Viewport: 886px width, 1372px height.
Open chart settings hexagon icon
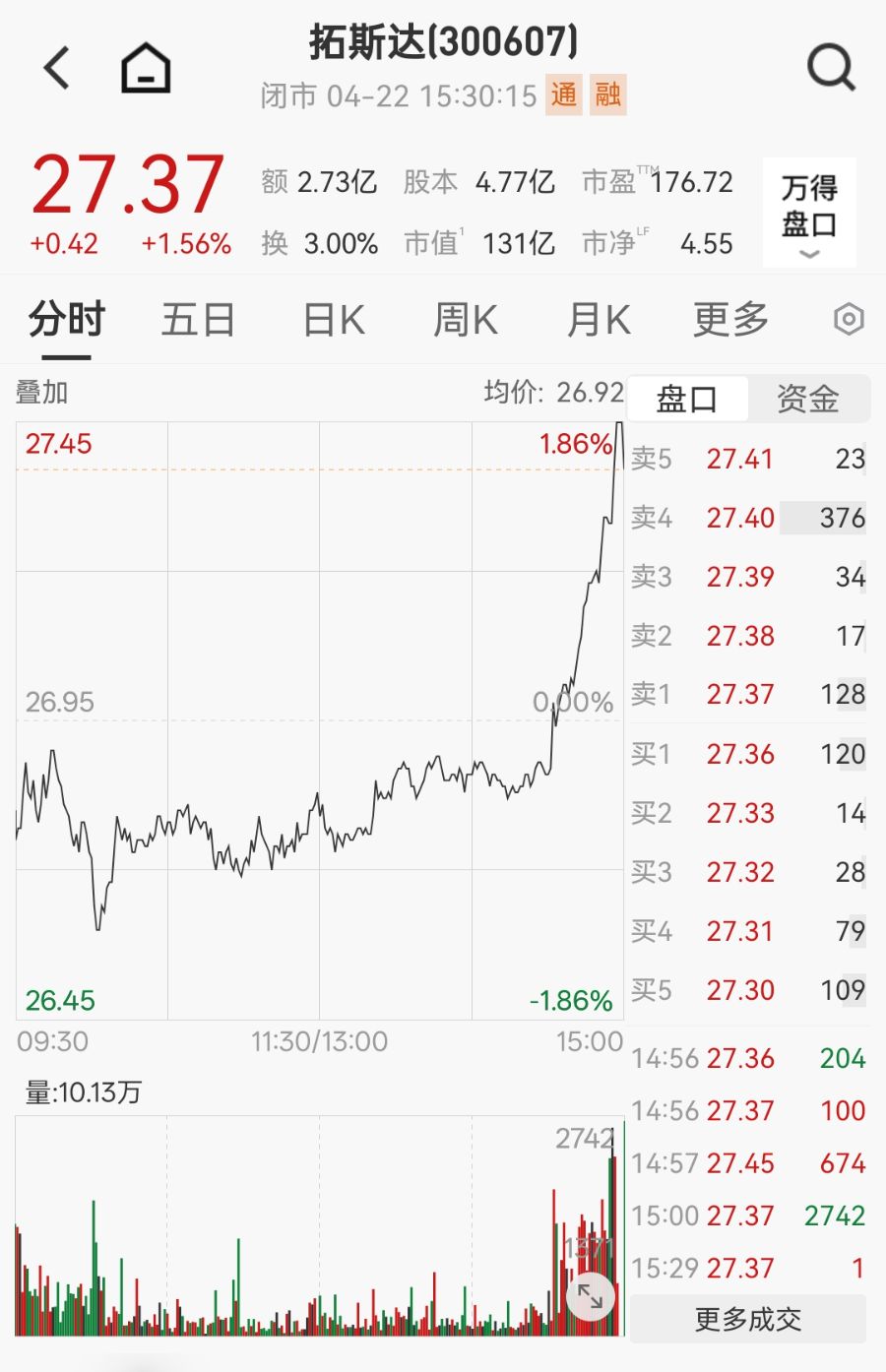pyautogui.click(x=848, y=320)
